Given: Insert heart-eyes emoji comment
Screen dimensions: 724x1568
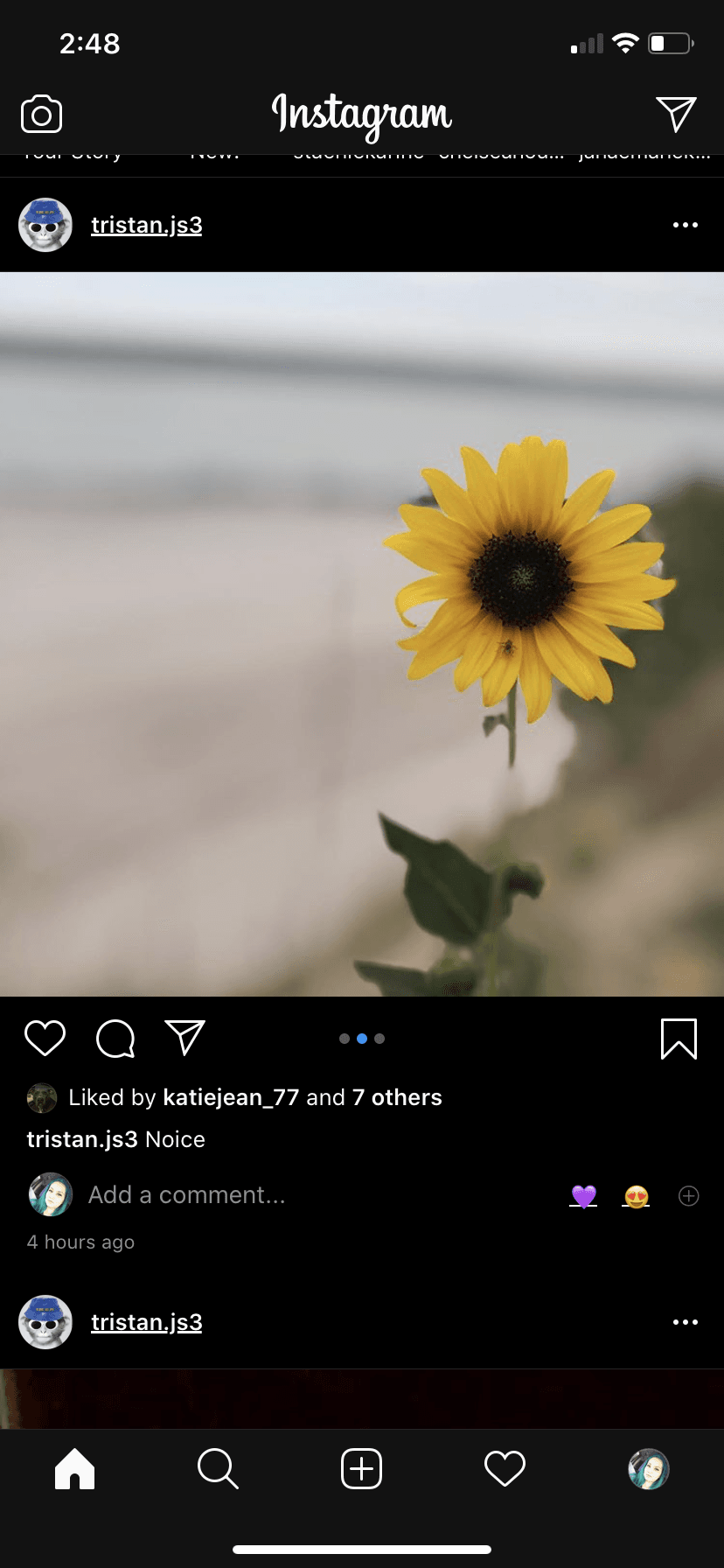Looking at the screenshot, I should [x=637, y=1196].
